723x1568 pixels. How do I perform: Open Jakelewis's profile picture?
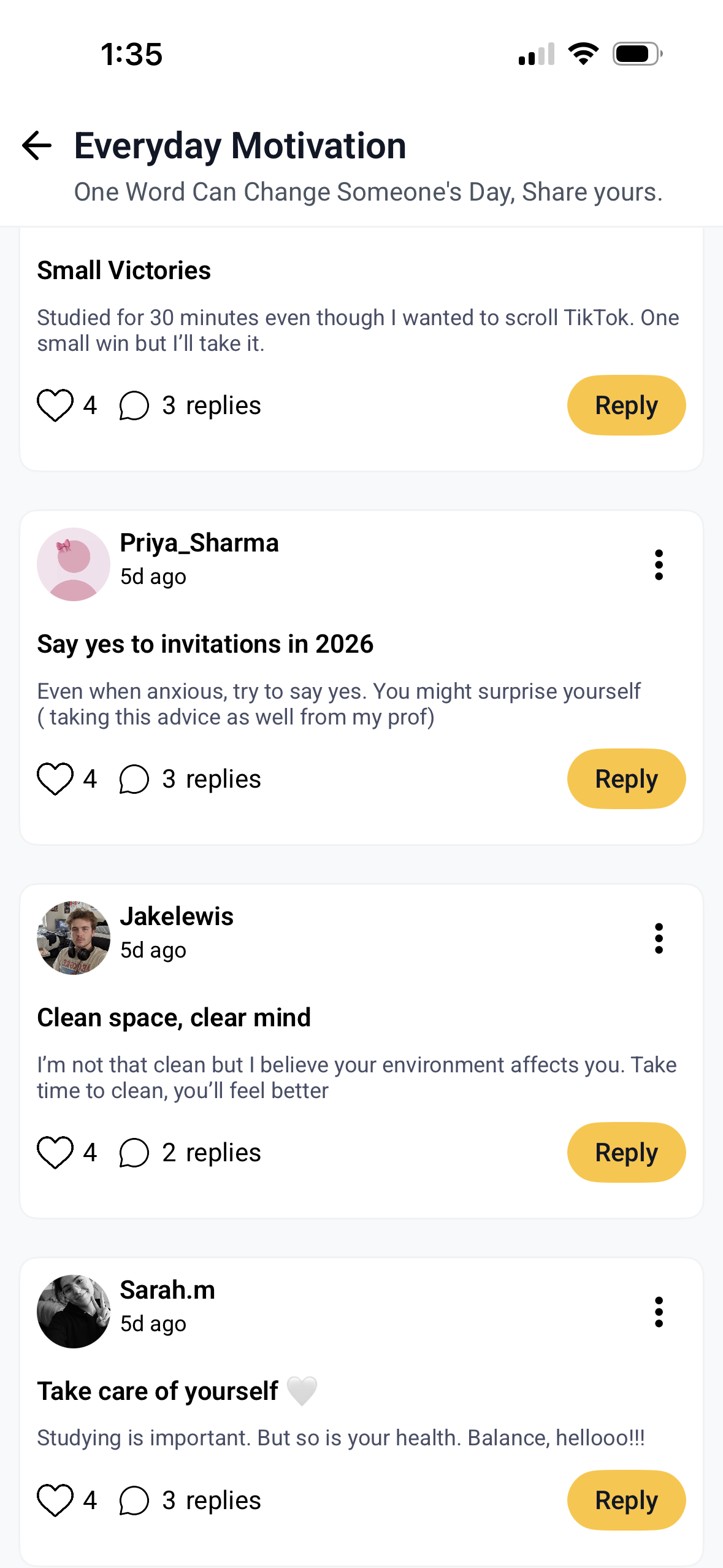74,938
